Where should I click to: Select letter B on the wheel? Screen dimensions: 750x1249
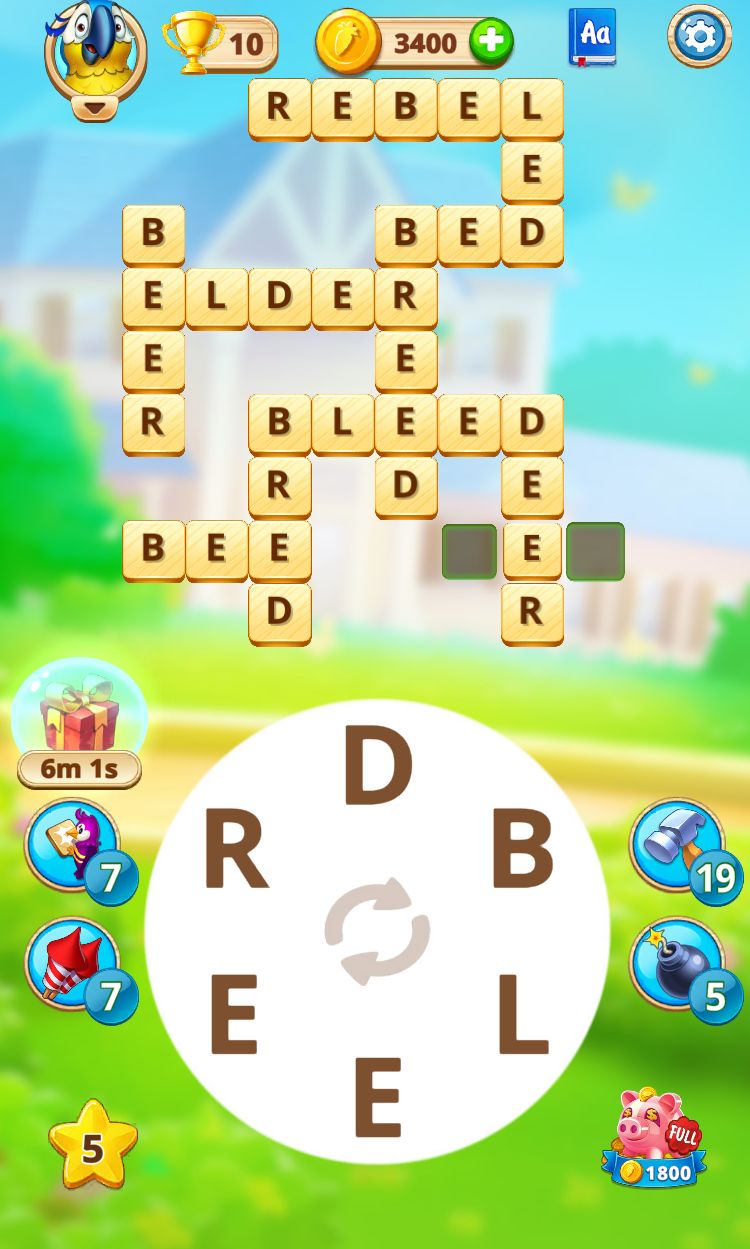click(x=522, y=850)
